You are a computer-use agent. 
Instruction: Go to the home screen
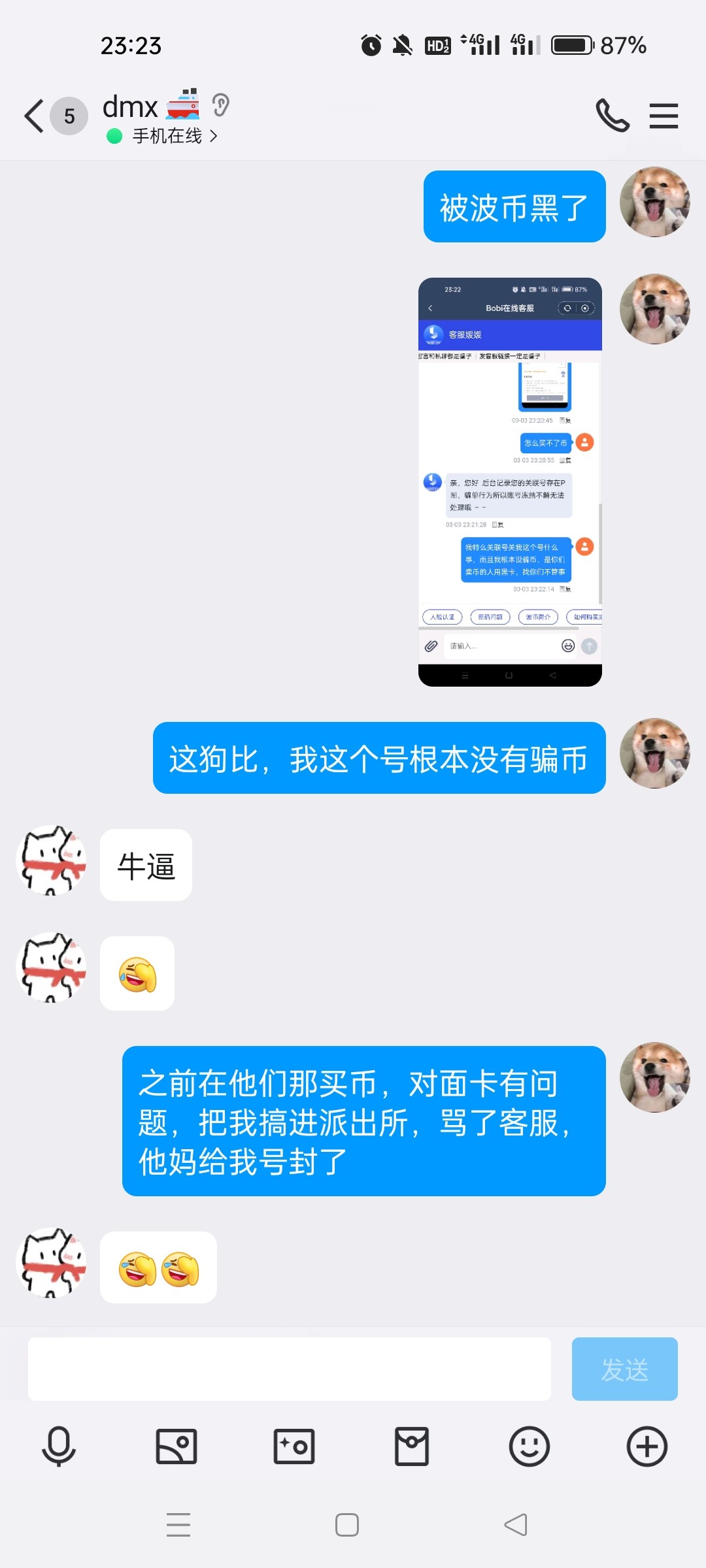(x=346, y=1525)
